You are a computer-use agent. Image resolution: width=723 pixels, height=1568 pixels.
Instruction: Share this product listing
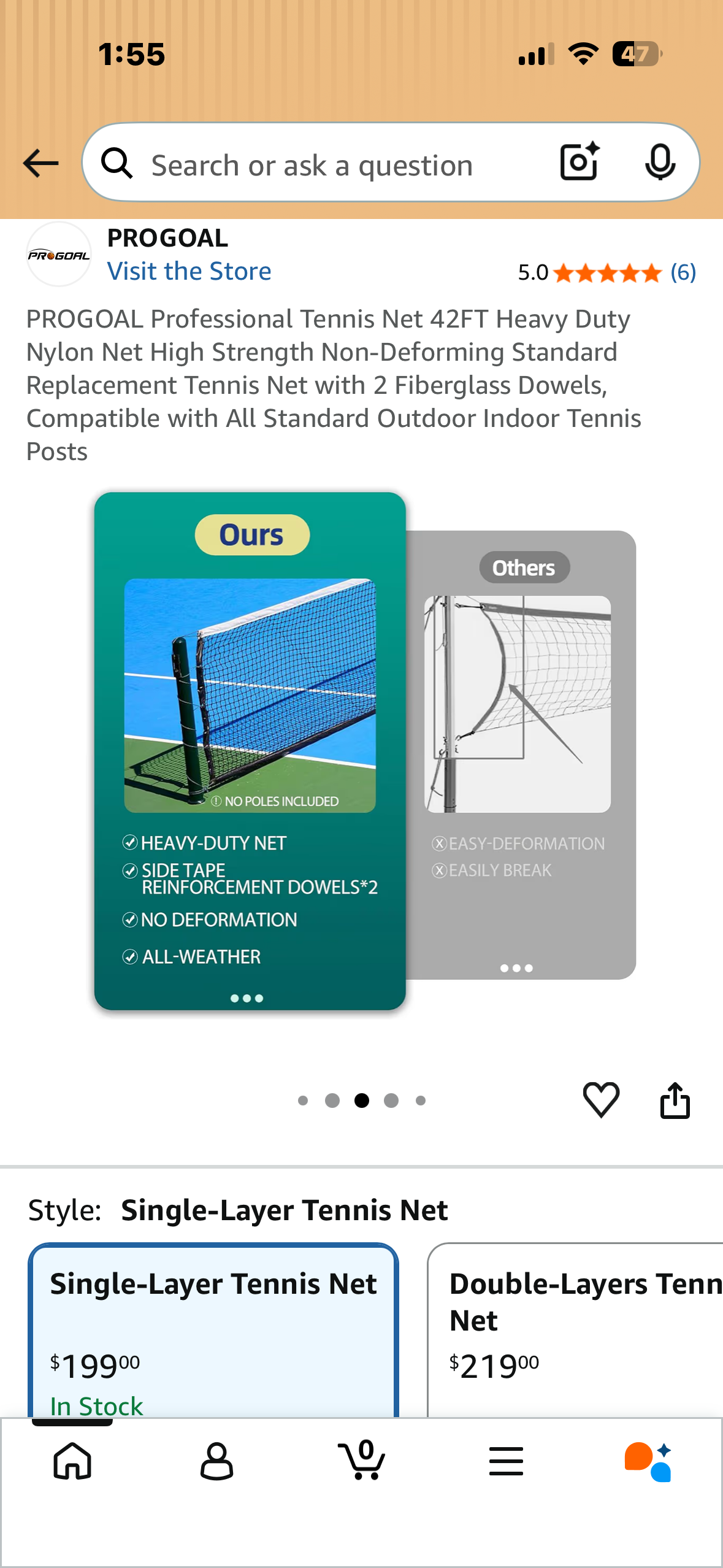(675, 1101)
